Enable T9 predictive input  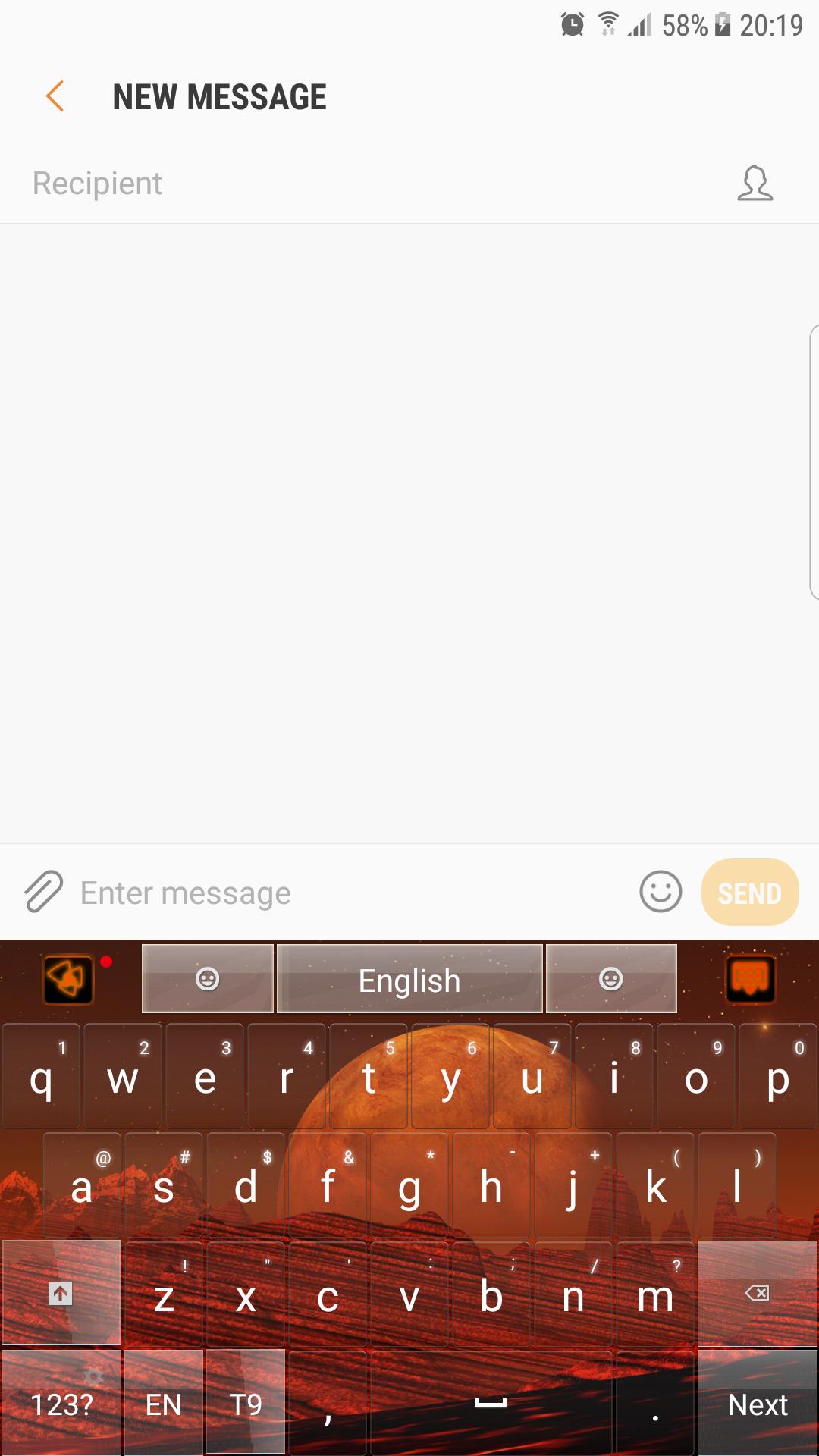244,1404
